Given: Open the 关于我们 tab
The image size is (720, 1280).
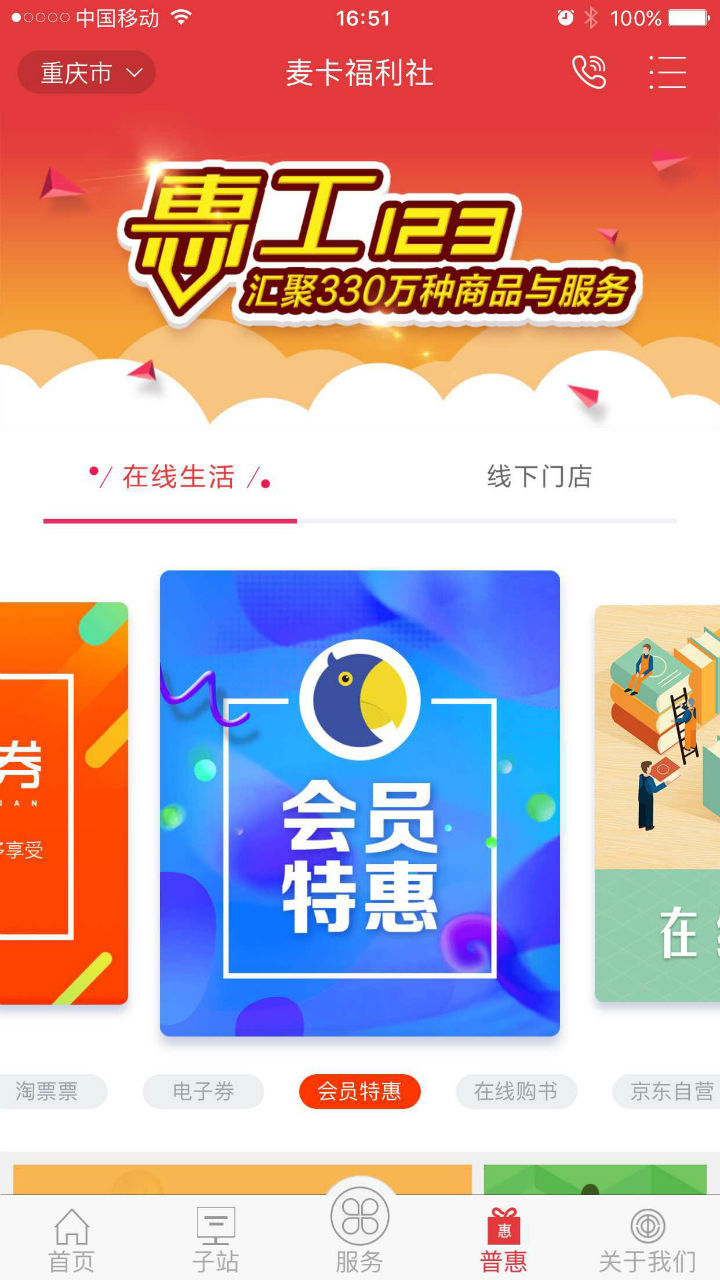Looking at the screenshot, I should tap(647, 1240).
